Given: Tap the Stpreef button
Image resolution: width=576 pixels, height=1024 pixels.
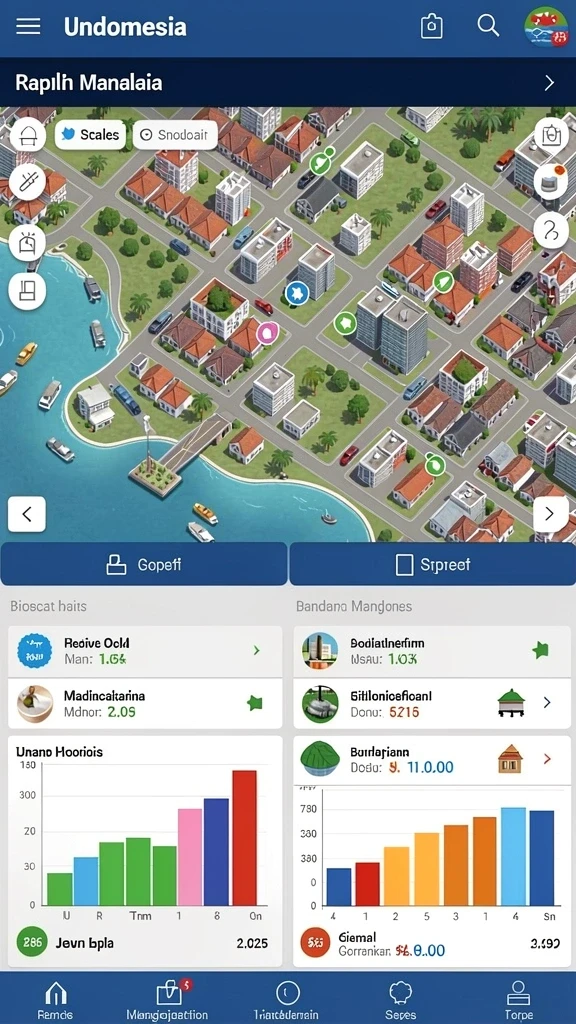Looking at the screenshot, I should pos(432,564).
